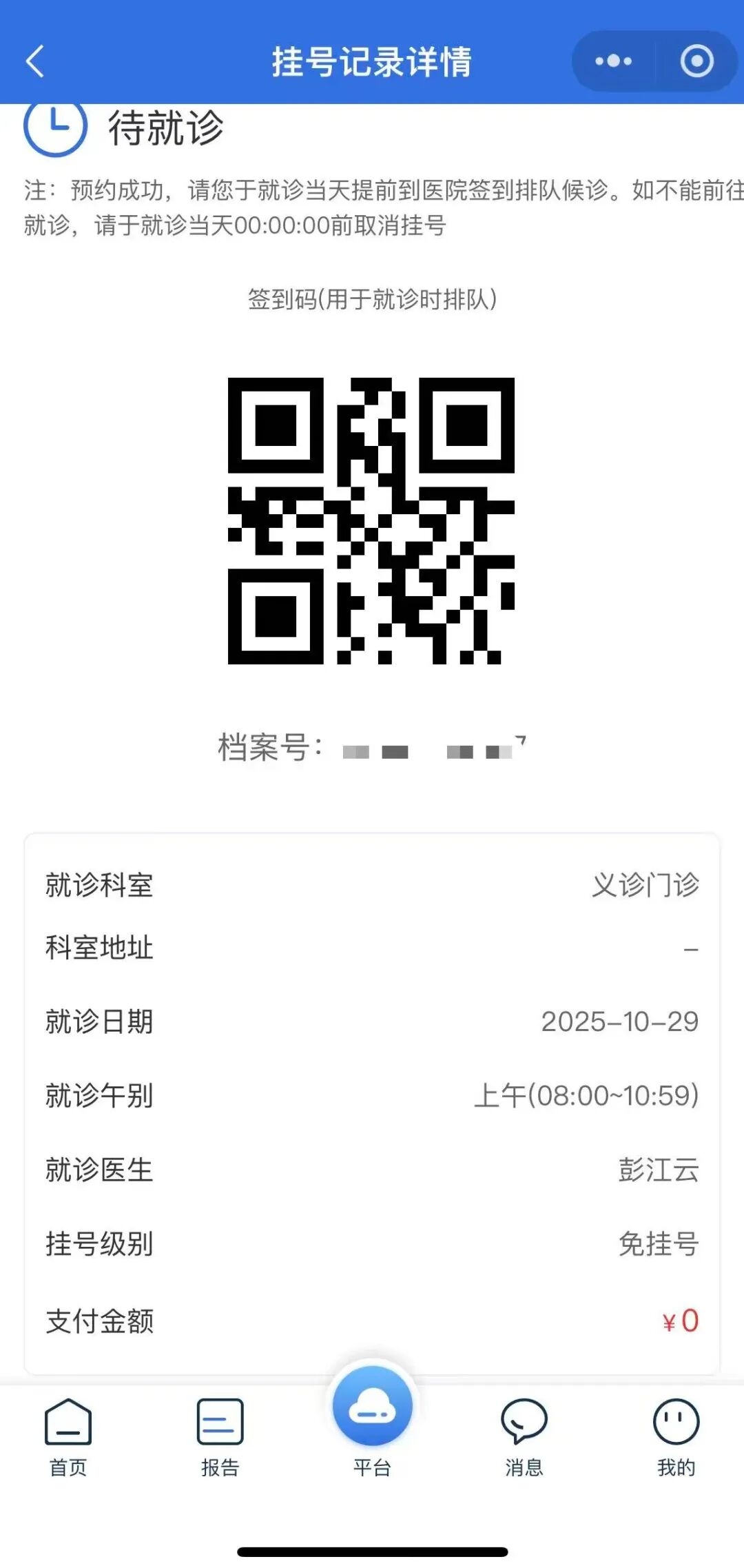Screen dimensions: 744x1568
Task: Tap the blue 平台 cloud icon
Action: pos(371,1406)
